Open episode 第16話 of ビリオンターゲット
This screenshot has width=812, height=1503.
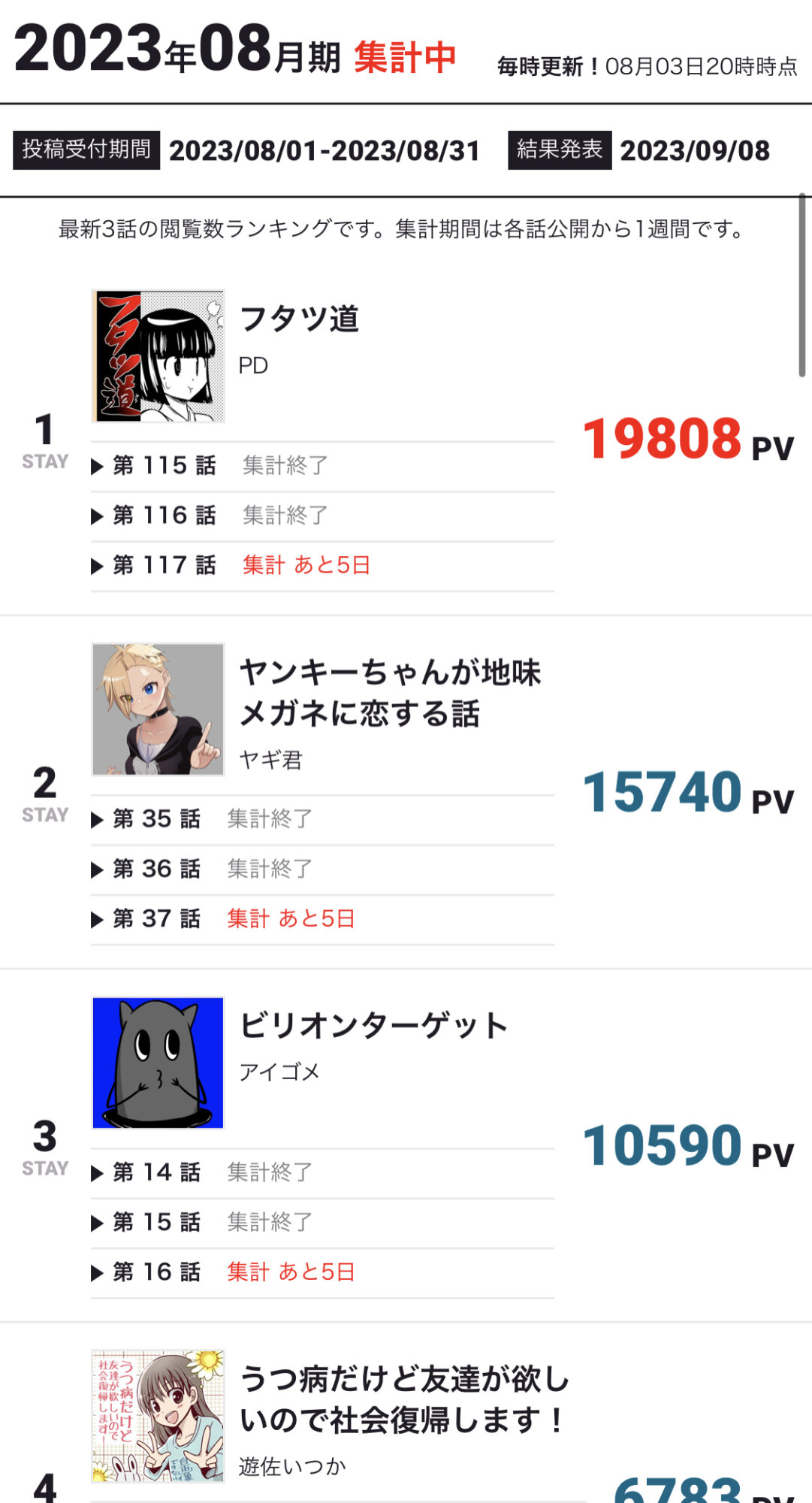point(322,1272)
